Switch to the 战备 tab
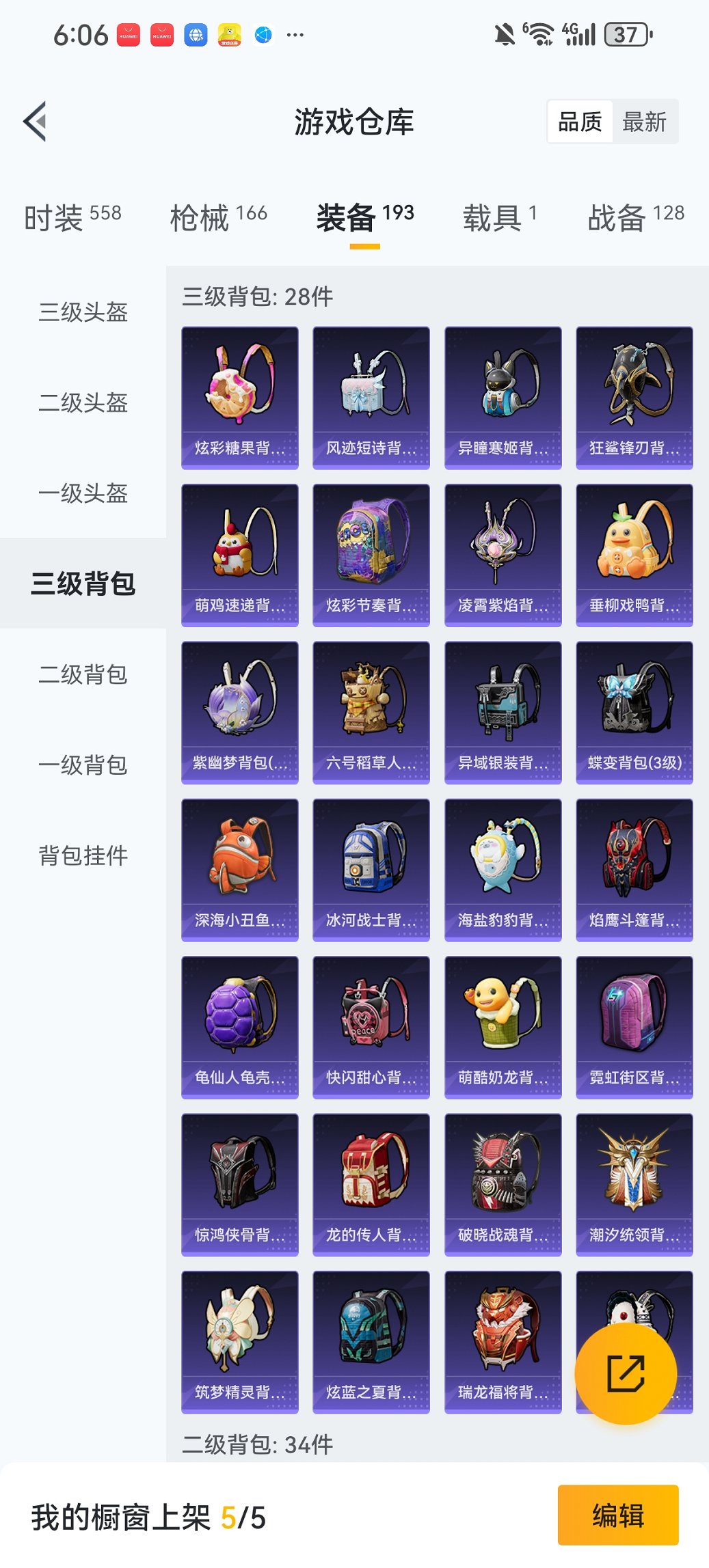Screen dimensions: 709x1568 pos(636,217)
